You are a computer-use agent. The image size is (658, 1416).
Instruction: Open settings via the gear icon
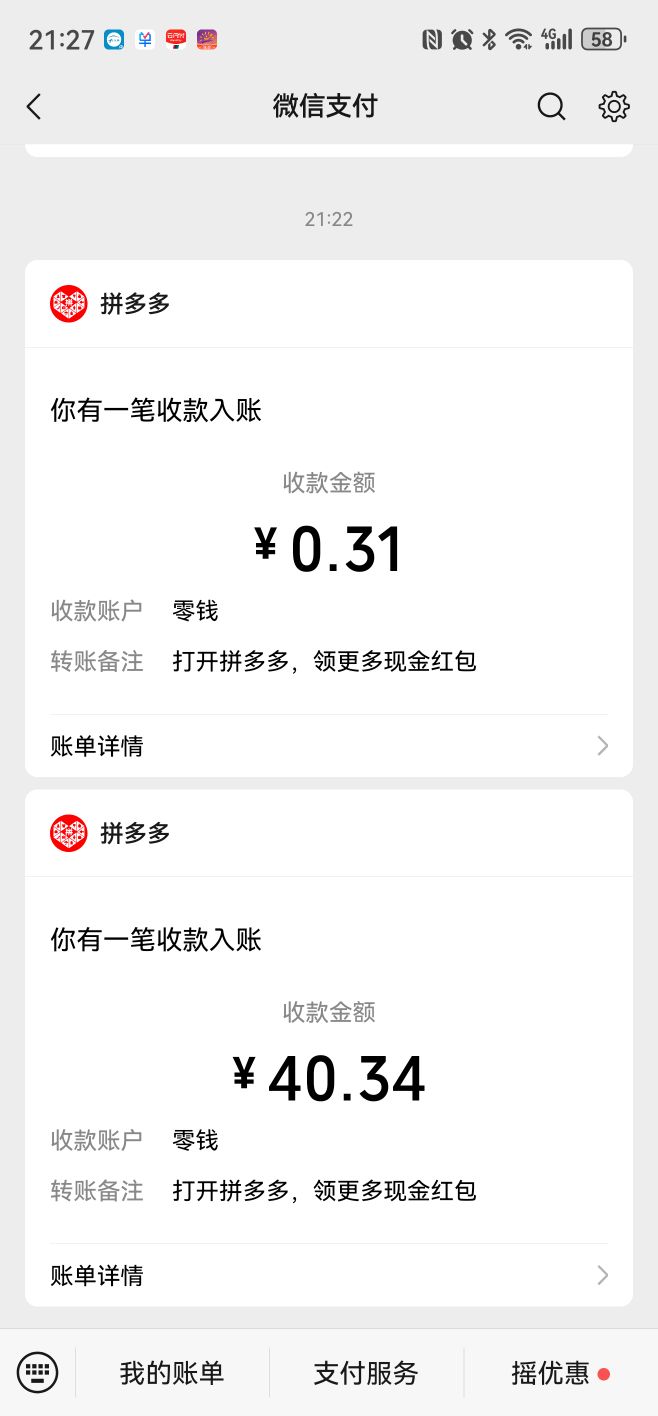tap(614, 107)
